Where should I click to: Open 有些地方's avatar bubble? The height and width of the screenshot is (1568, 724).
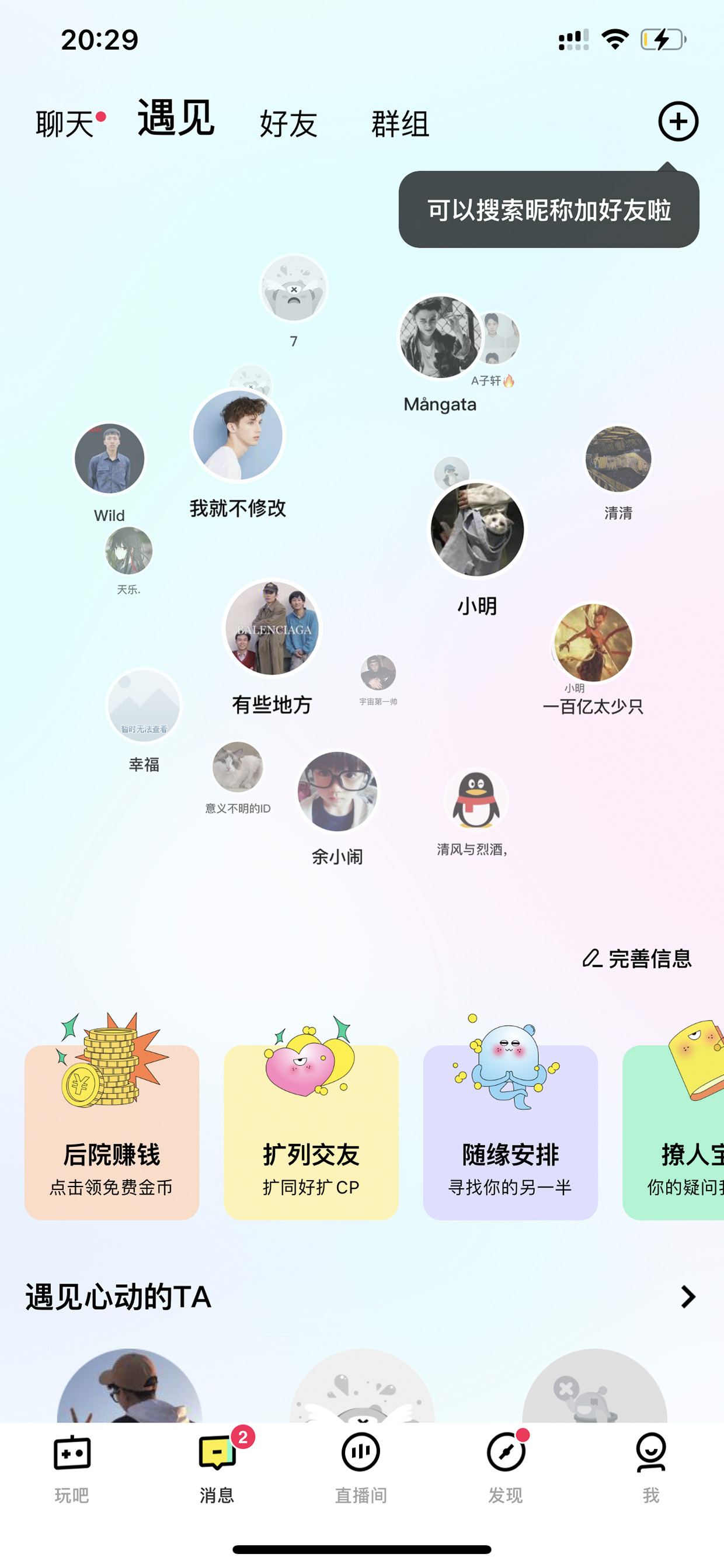[272, 628]
